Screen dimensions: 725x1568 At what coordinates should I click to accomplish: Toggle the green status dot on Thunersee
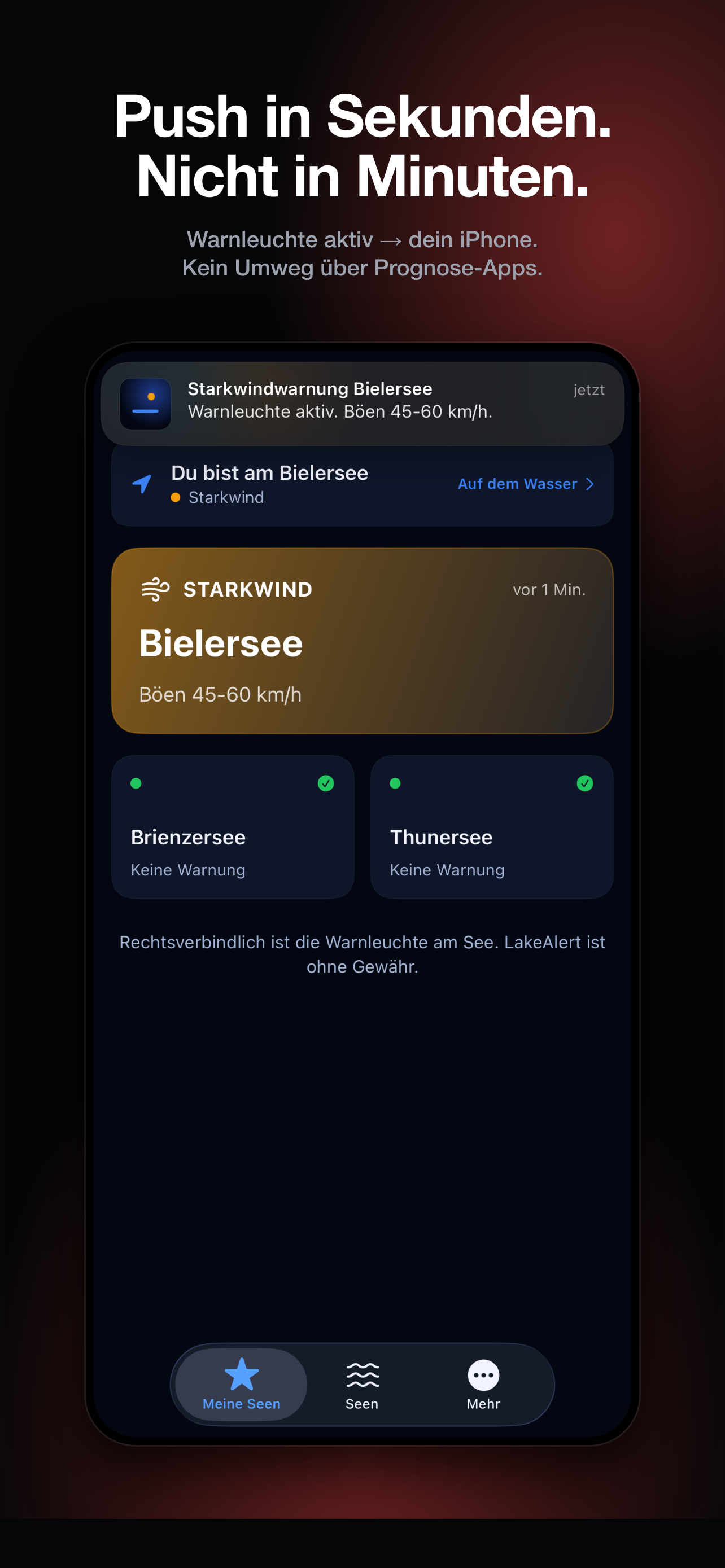pos(396,784)
